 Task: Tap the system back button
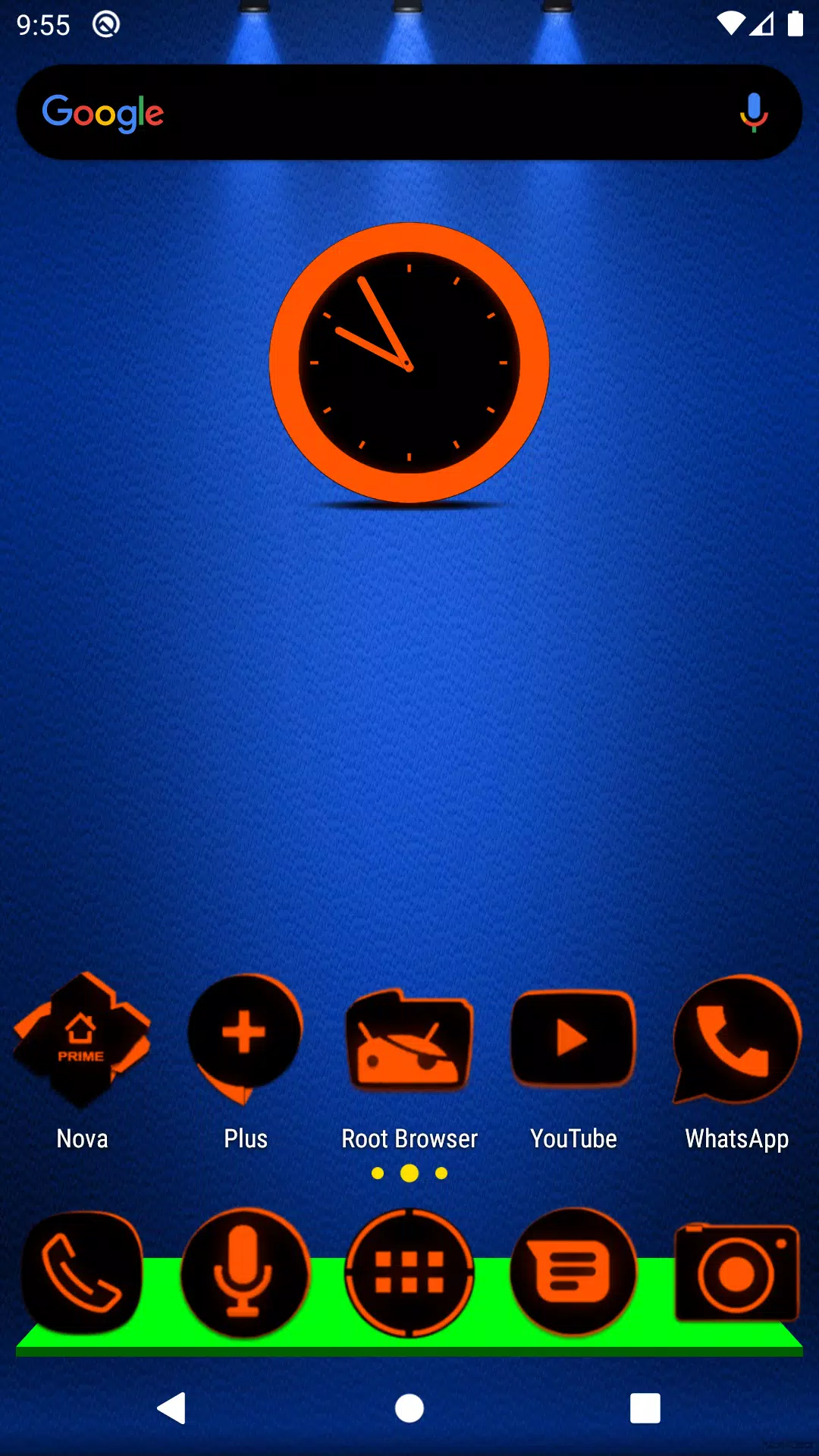172,1408
